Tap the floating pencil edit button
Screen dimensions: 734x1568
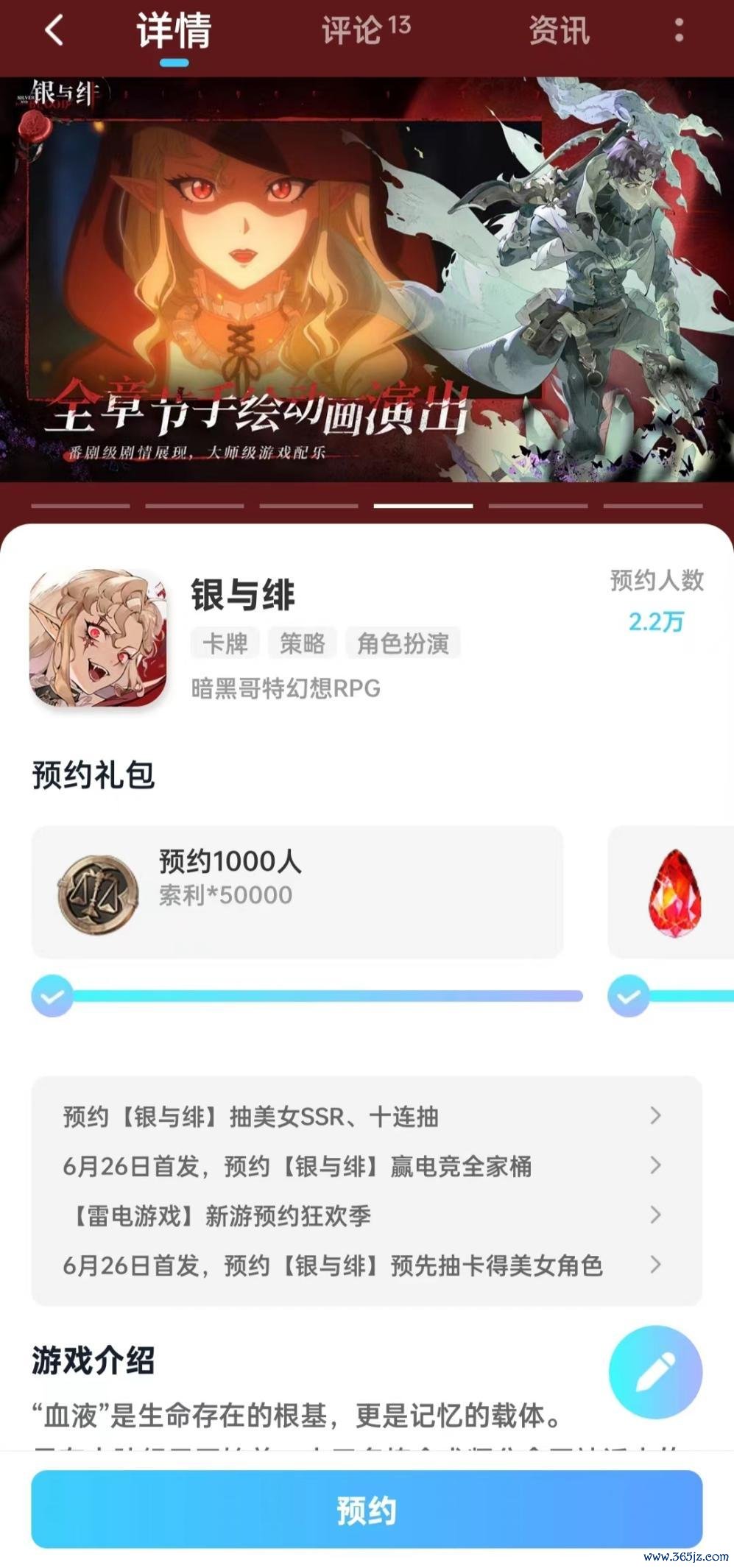click(654, 1371)
